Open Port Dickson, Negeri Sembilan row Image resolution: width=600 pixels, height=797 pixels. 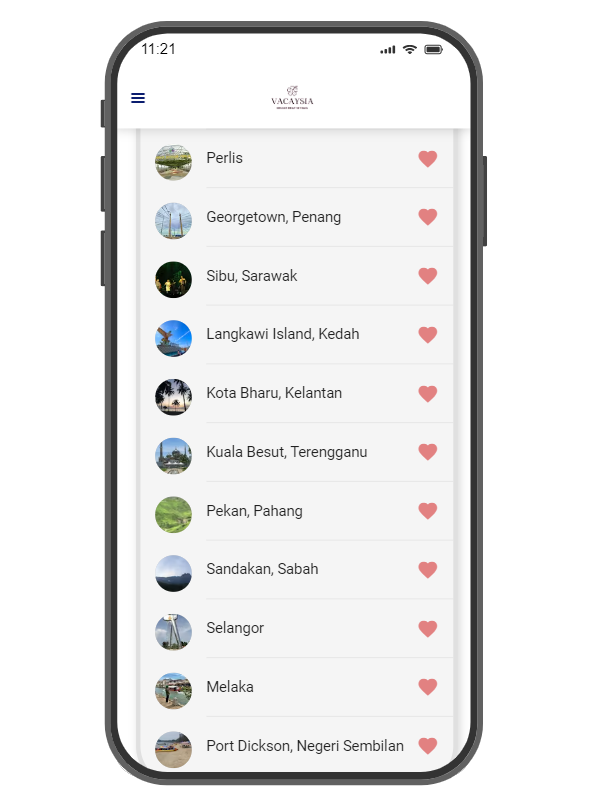304,746
